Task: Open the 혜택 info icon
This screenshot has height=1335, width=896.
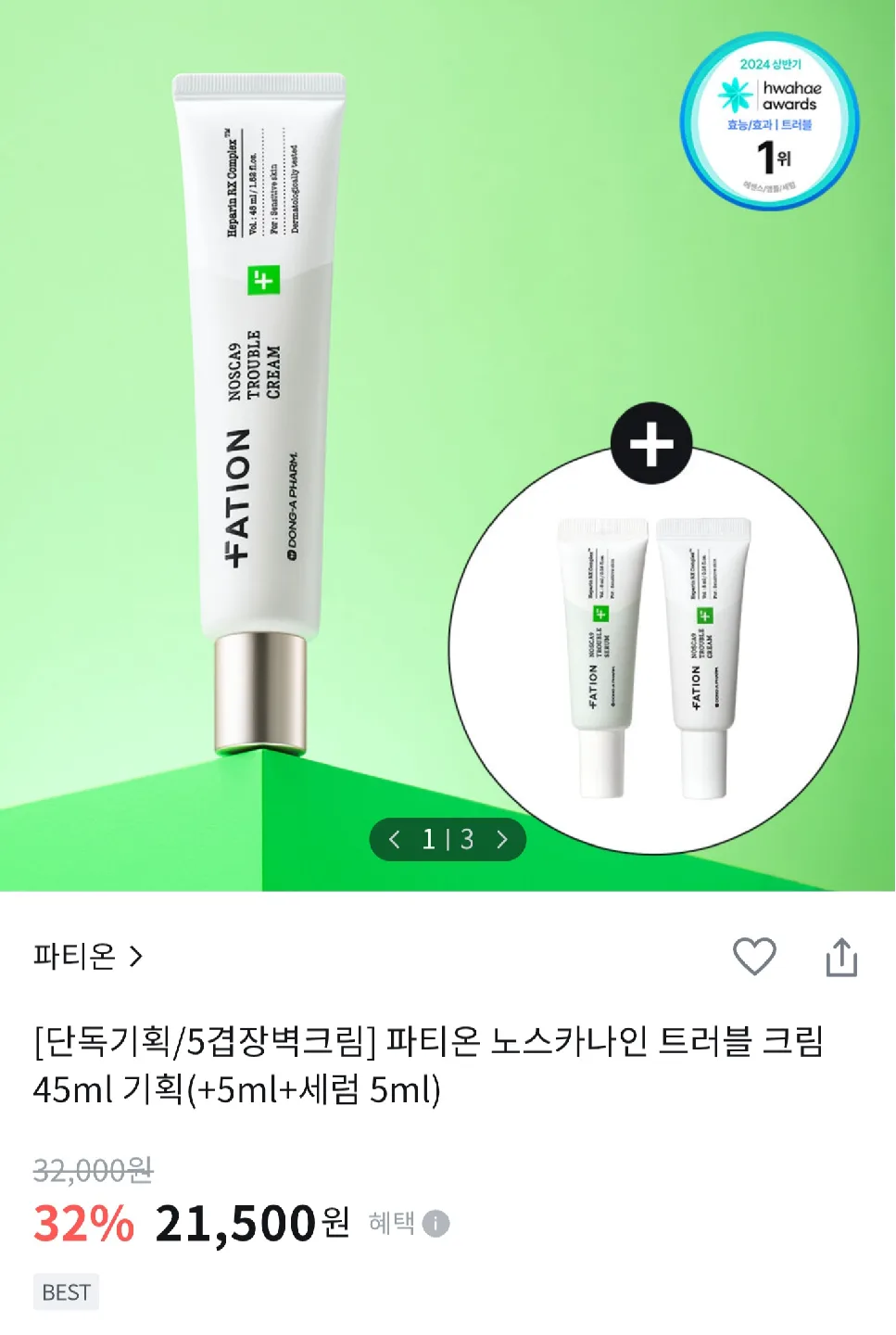Action: click(435, 1224)
